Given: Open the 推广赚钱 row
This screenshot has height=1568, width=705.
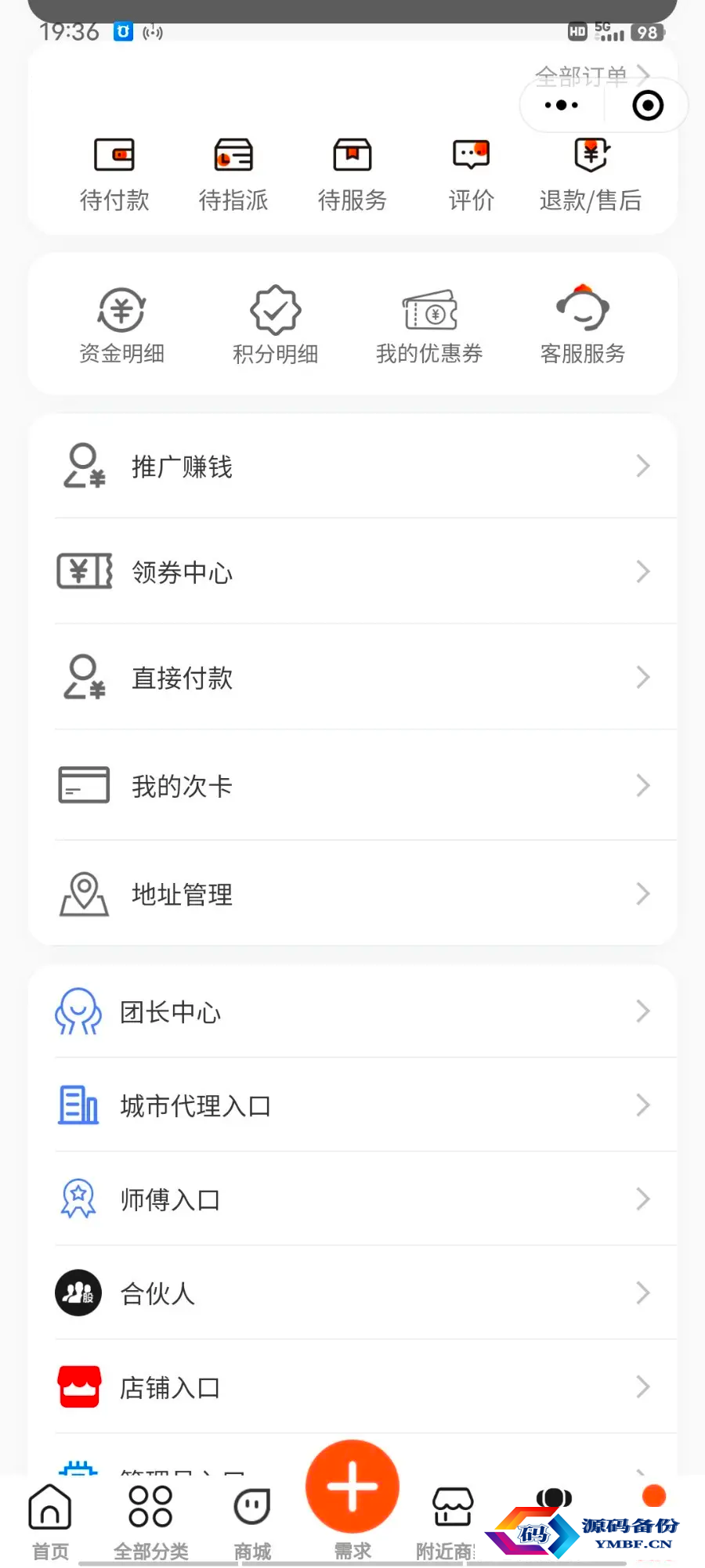Looking at the screenshot, I should point(352,466).
